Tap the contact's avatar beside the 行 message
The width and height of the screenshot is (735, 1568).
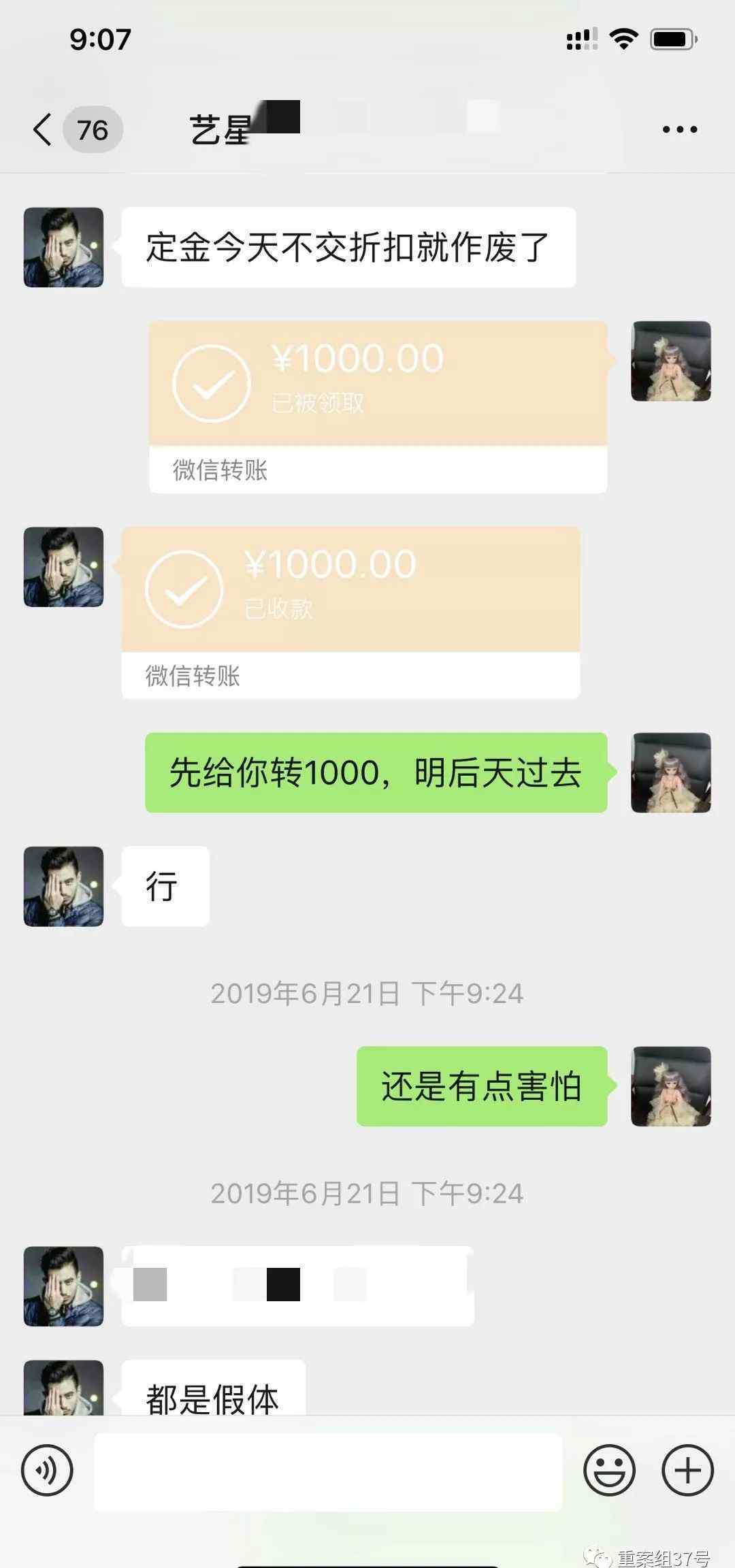63,886
